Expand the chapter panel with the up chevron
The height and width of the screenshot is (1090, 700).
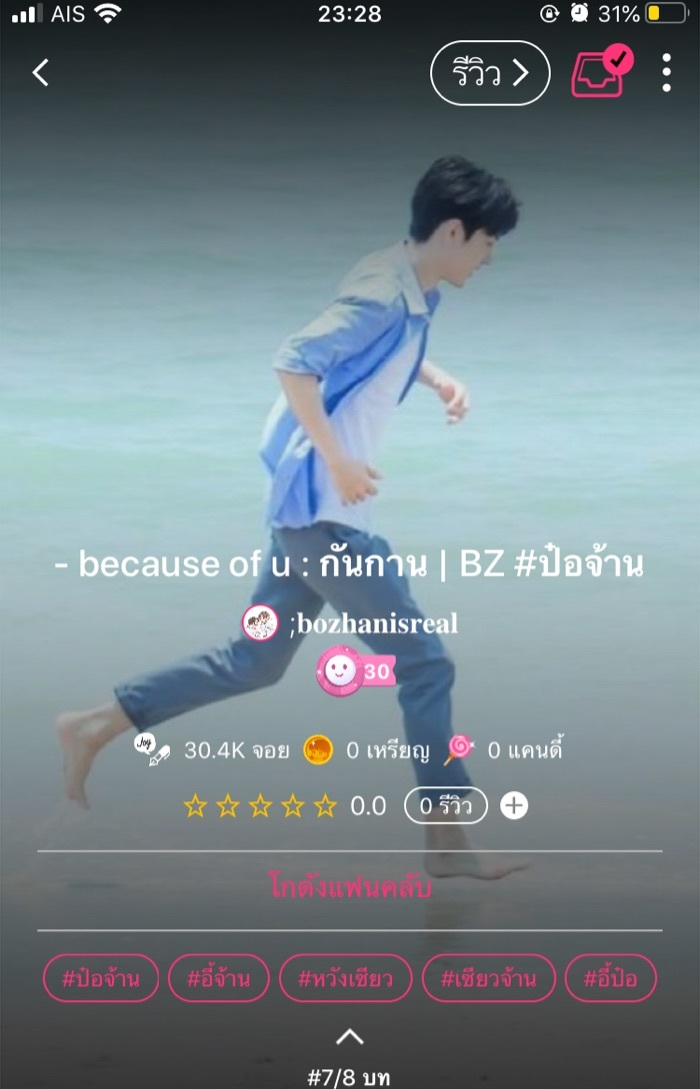tap(350, 1037)
